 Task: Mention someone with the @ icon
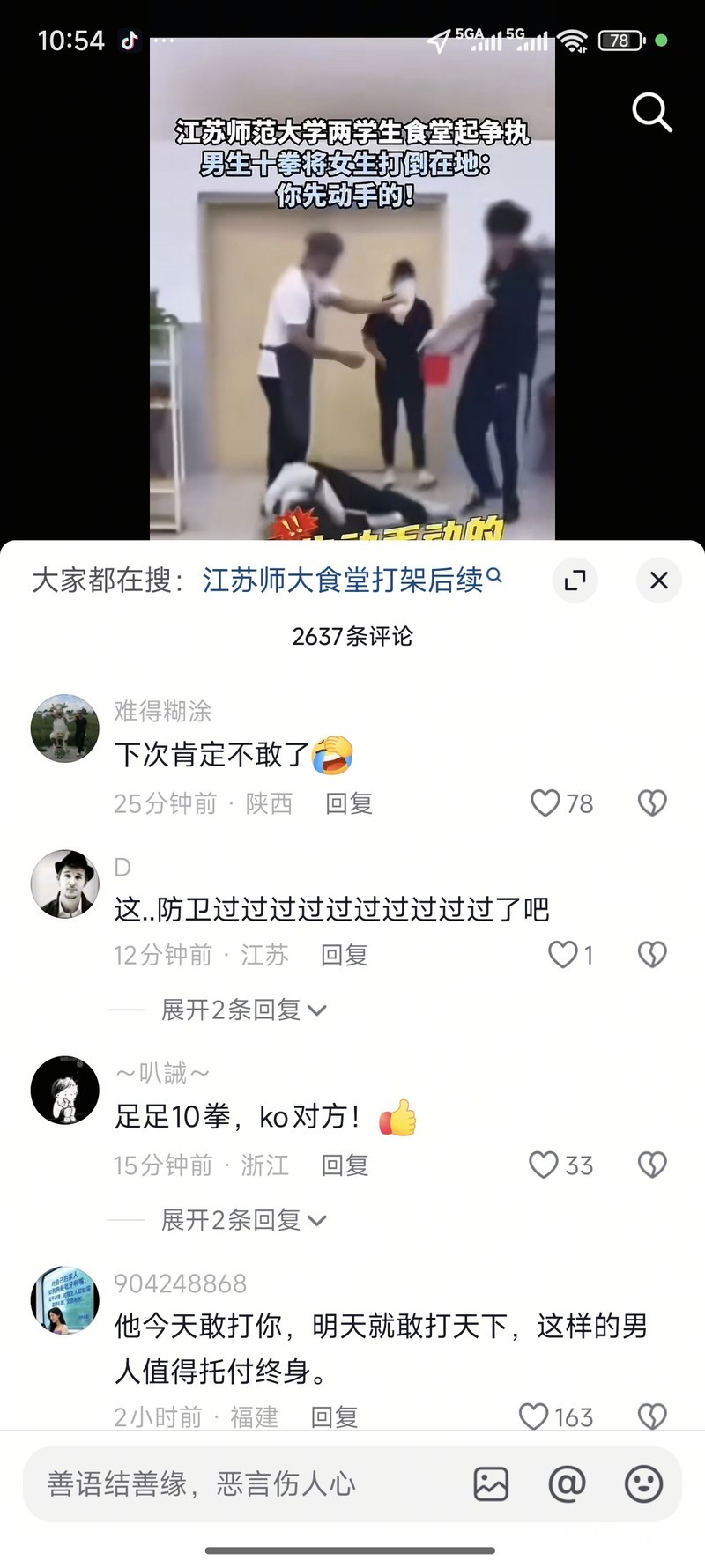click(x=567, y=1484)
